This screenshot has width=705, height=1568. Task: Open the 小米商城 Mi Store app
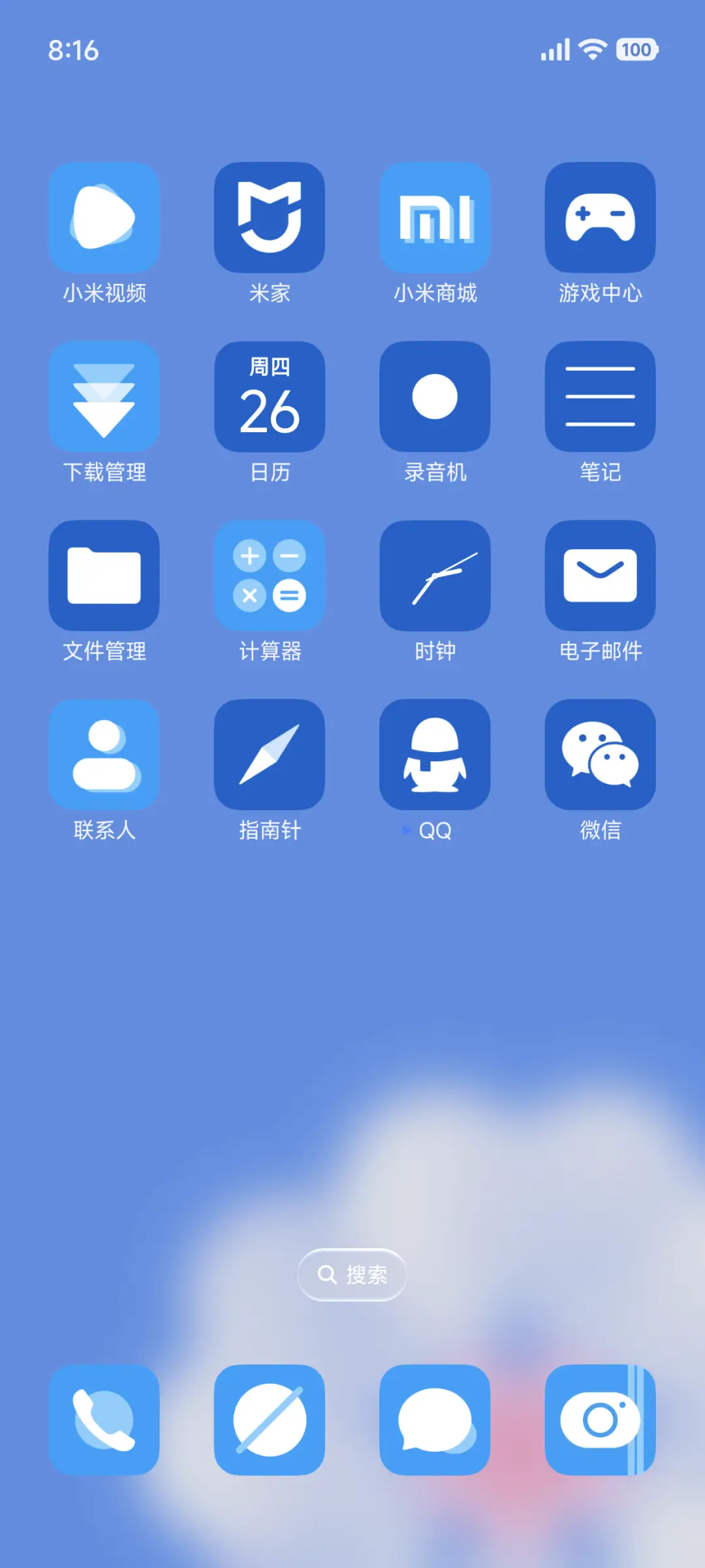point(435,217)
